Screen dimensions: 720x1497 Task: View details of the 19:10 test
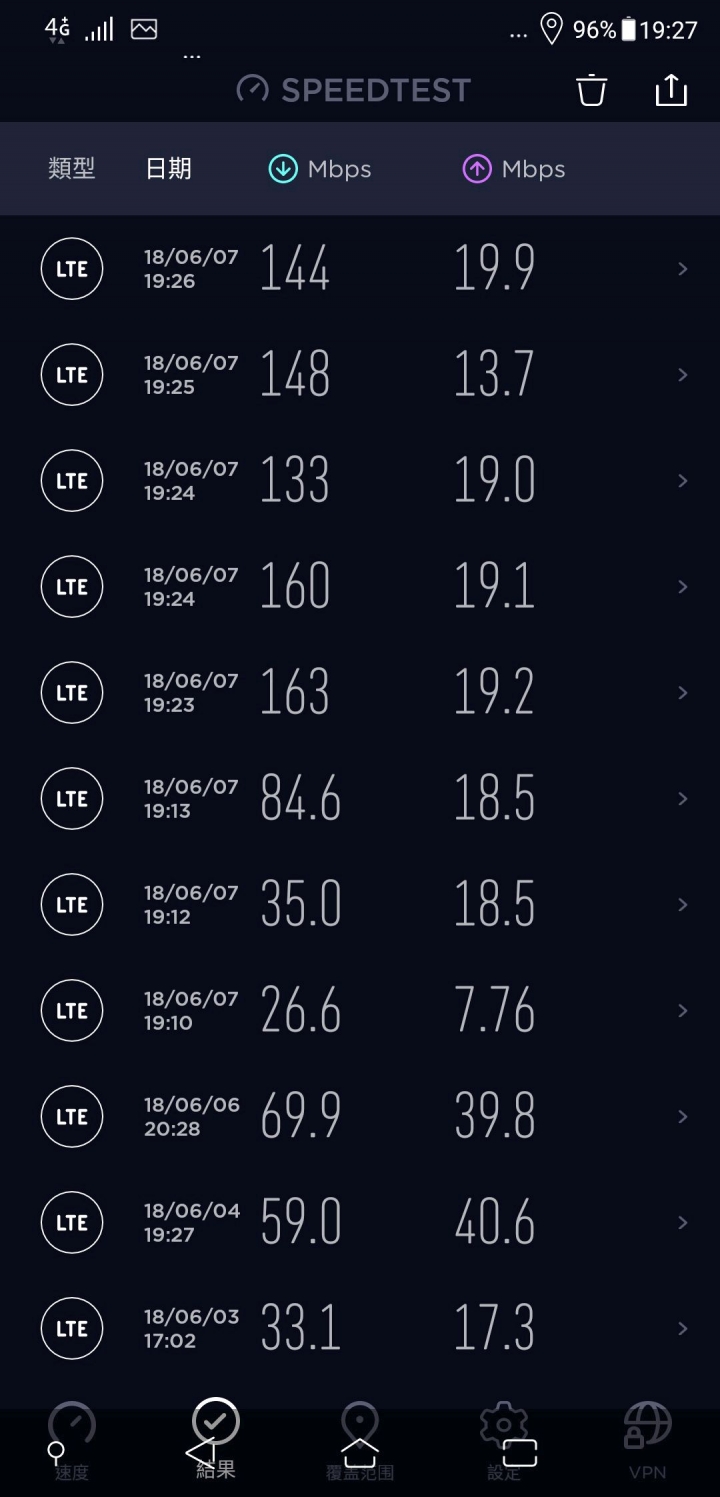[x=360, y=1011]
